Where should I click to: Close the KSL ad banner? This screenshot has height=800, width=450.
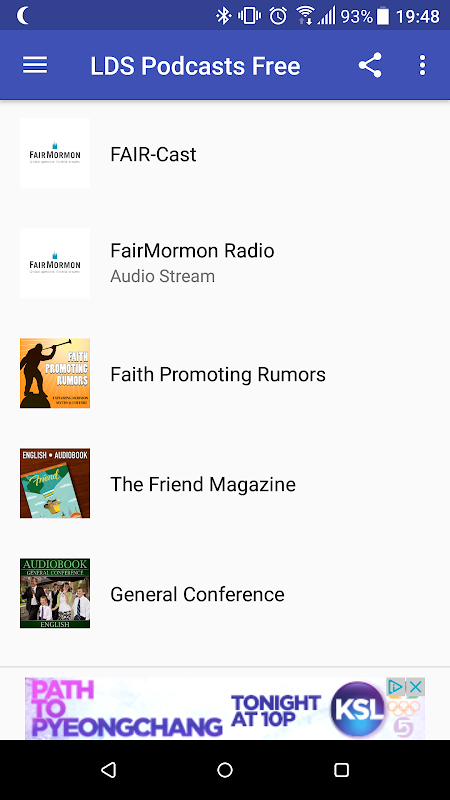pyautogui.click(x=416, y=687)
